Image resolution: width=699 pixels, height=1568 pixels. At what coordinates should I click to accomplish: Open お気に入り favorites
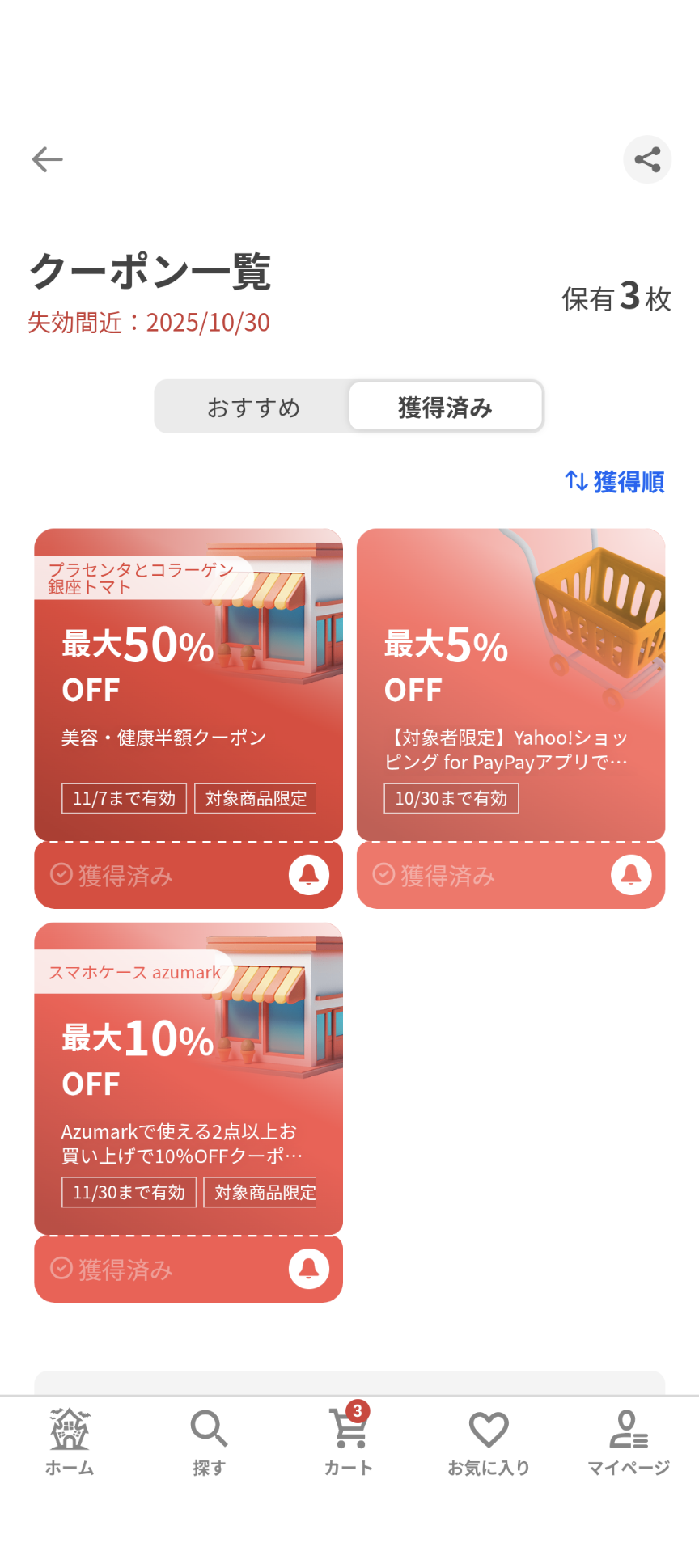point(487,1443)
